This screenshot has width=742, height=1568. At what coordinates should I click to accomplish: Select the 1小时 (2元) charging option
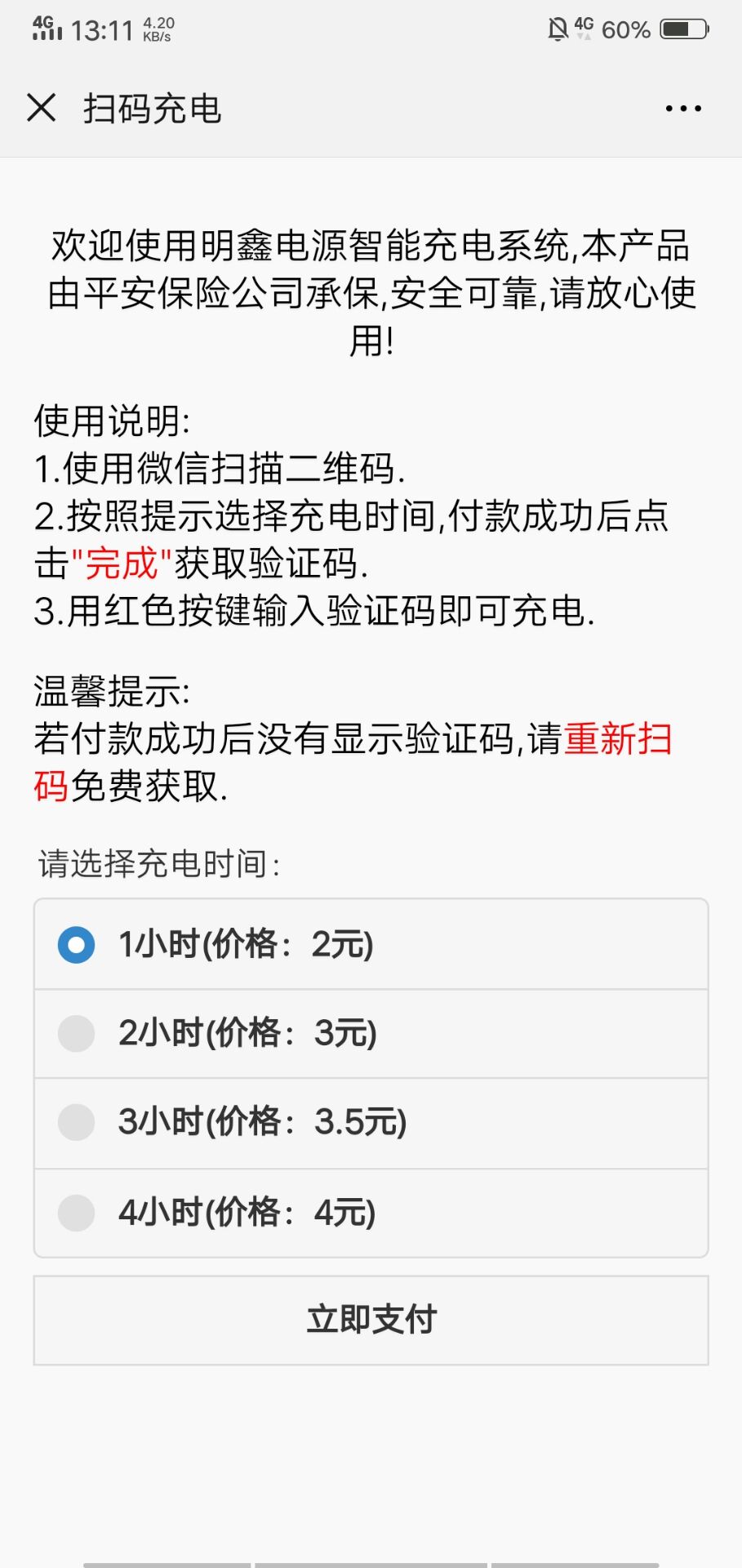point(77,945)
